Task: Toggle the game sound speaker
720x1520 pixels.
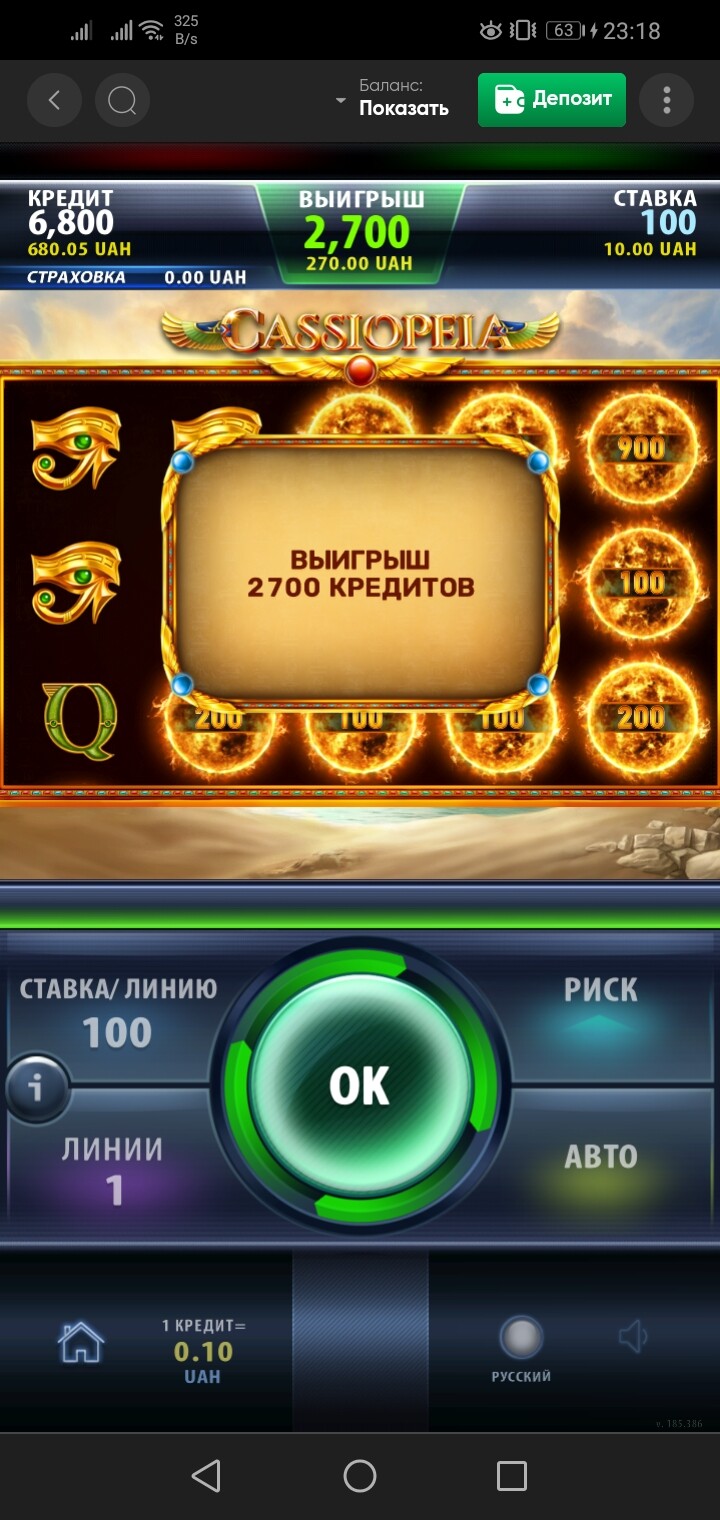Action: [x=633, y=1337]
